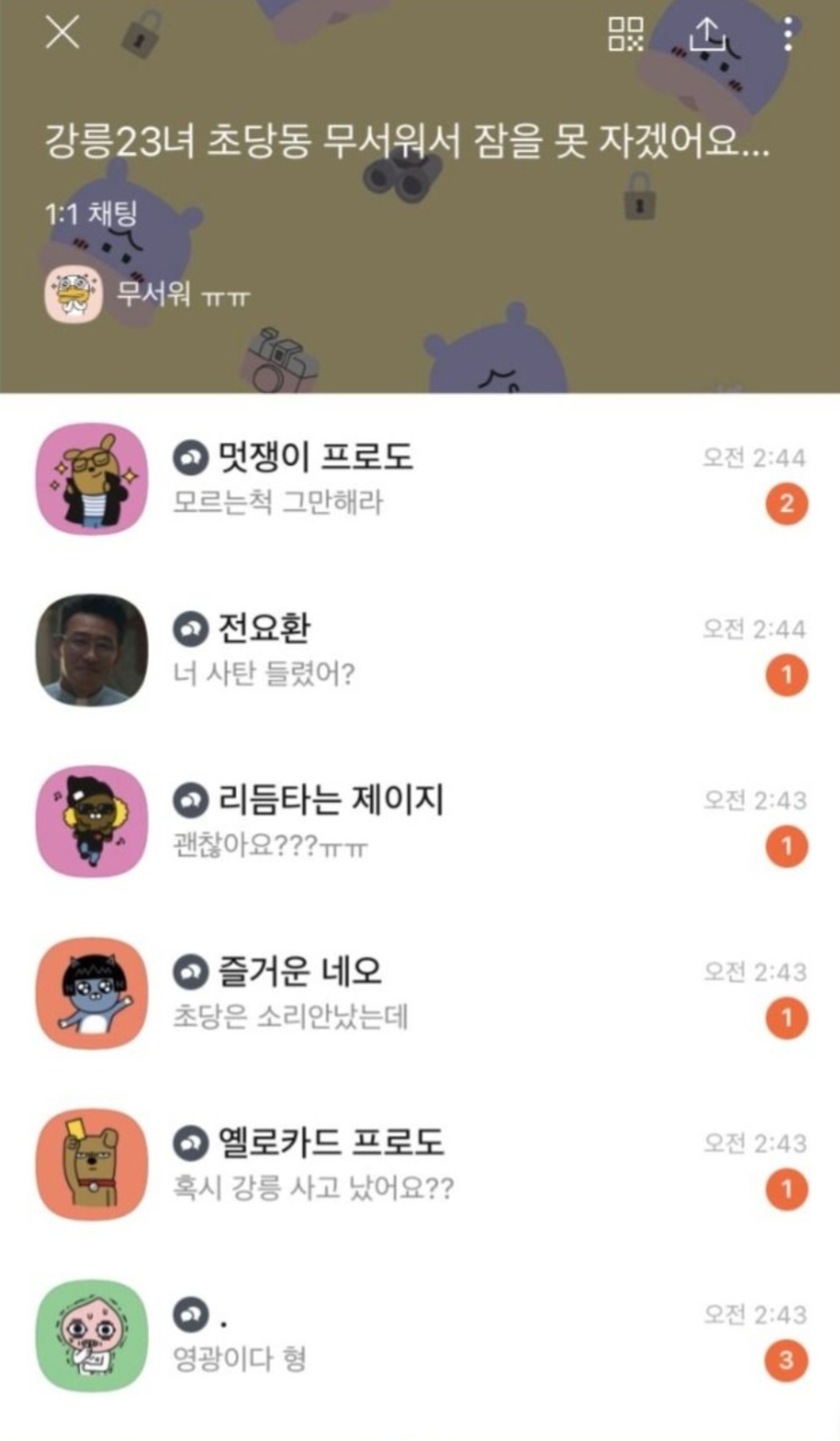
Task: Open the chat with 멋쟁이 프로도
Action: [x=420, y=479]
